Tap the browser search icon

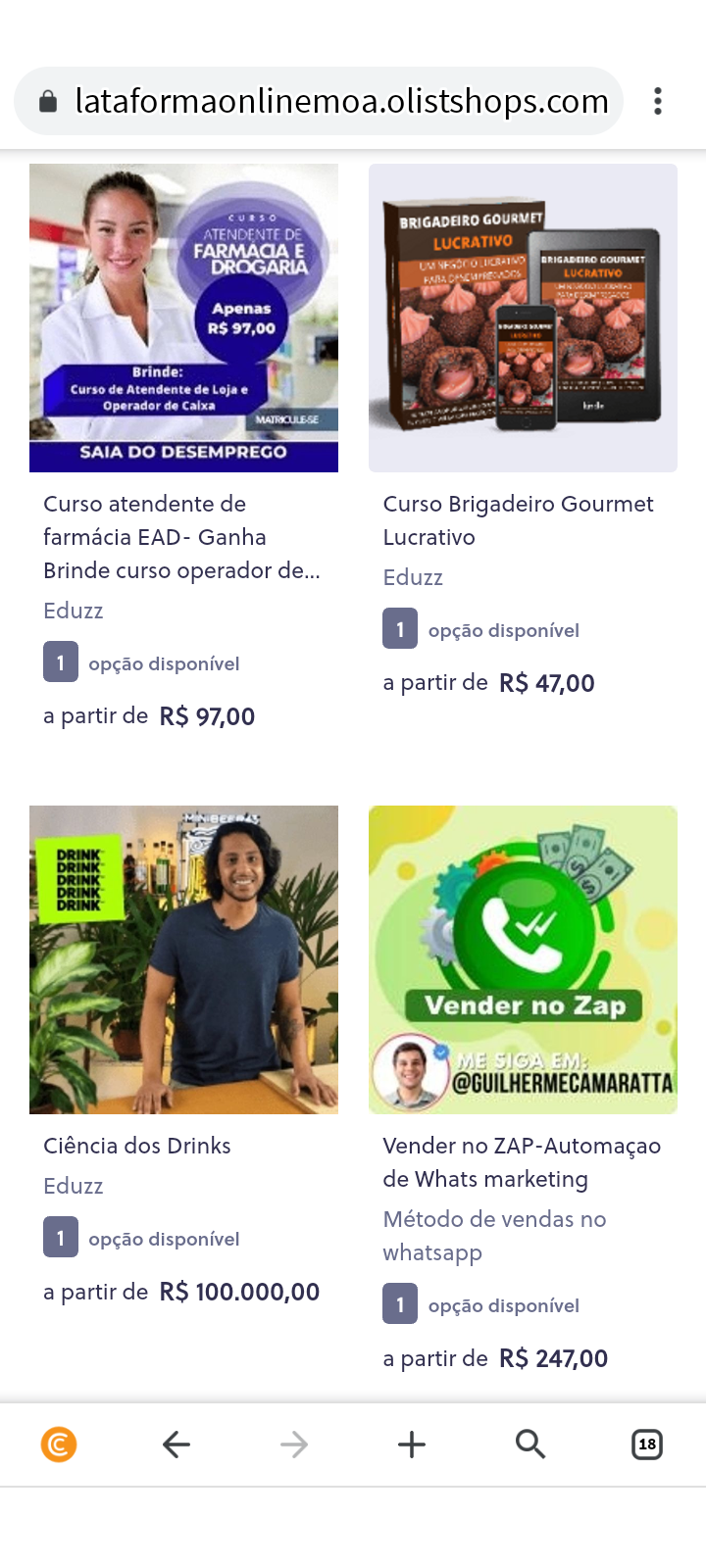tap(529, 1444)
